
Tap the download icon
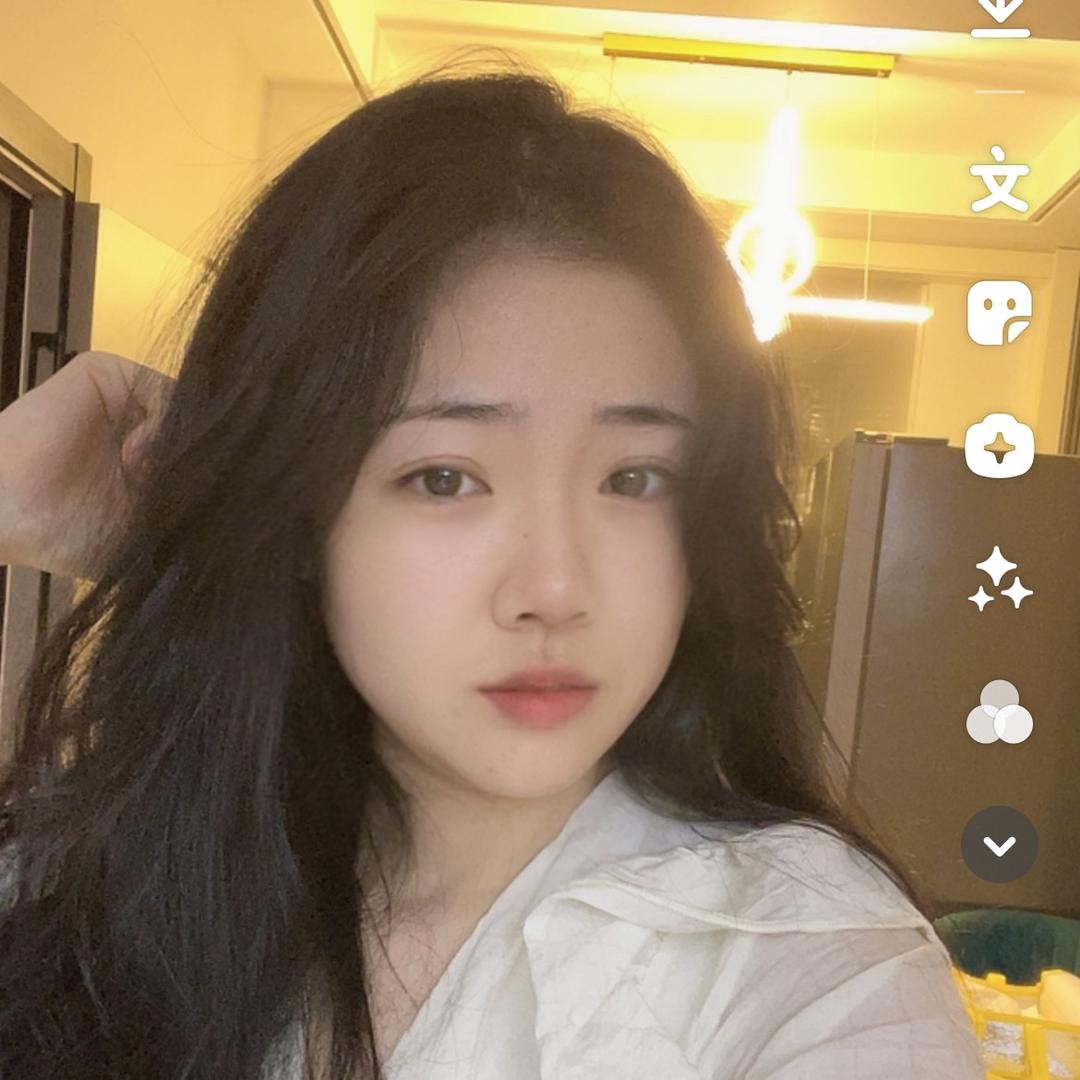(999, 18)
